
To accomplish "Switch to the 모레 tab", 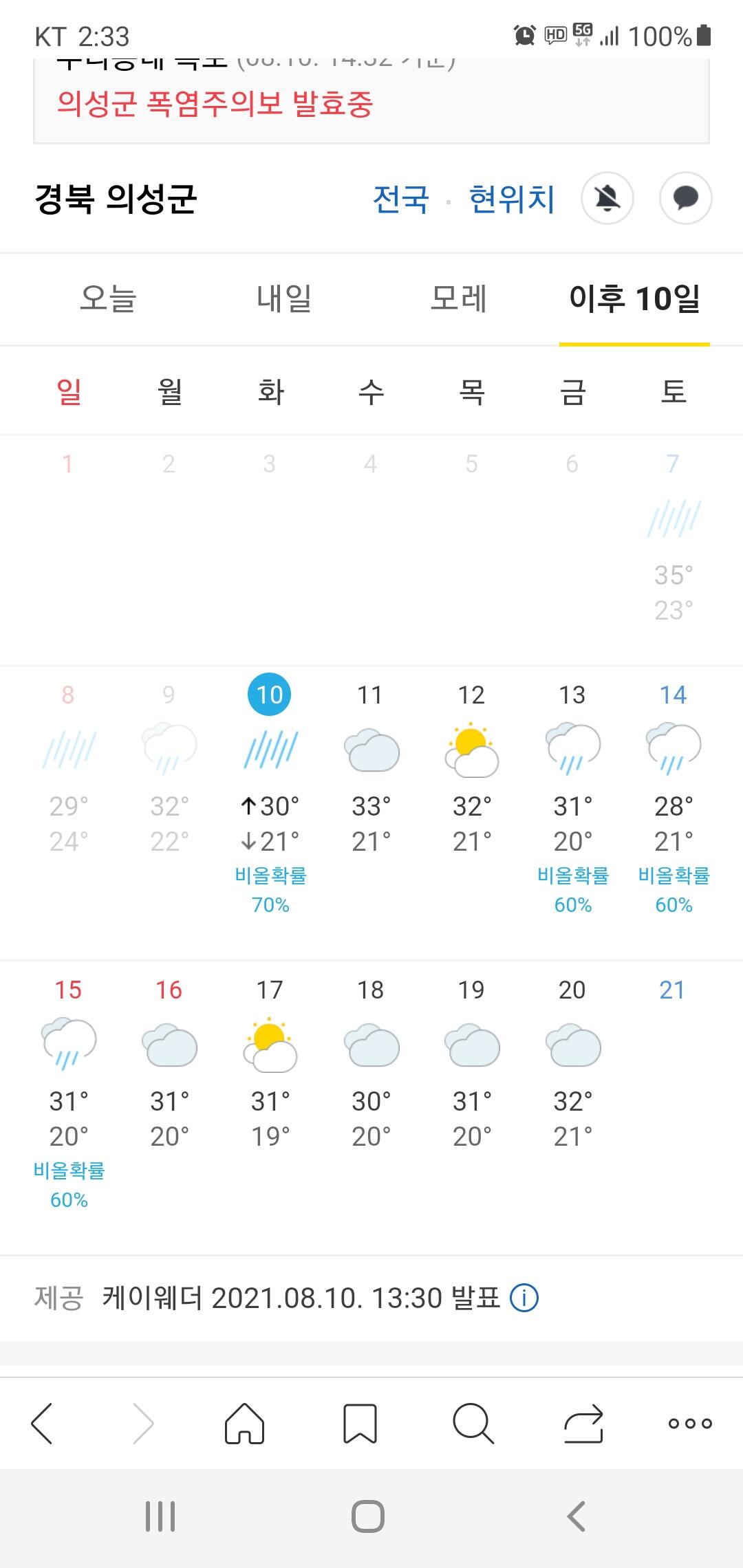I will [459, 299].
